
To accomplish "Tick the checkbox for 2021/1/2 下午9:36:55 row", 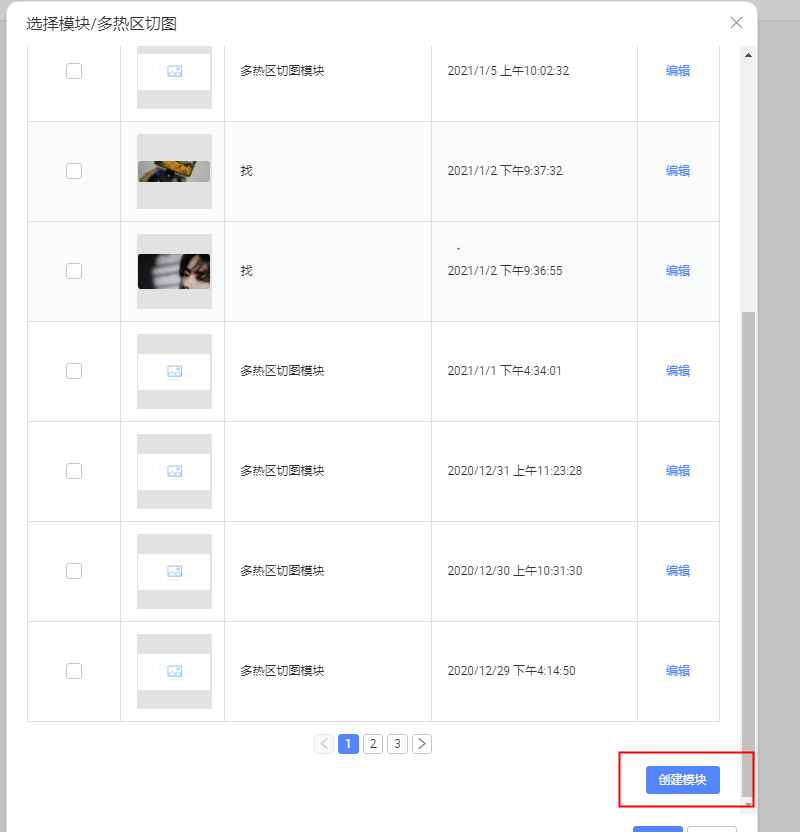I will point(74,271).
